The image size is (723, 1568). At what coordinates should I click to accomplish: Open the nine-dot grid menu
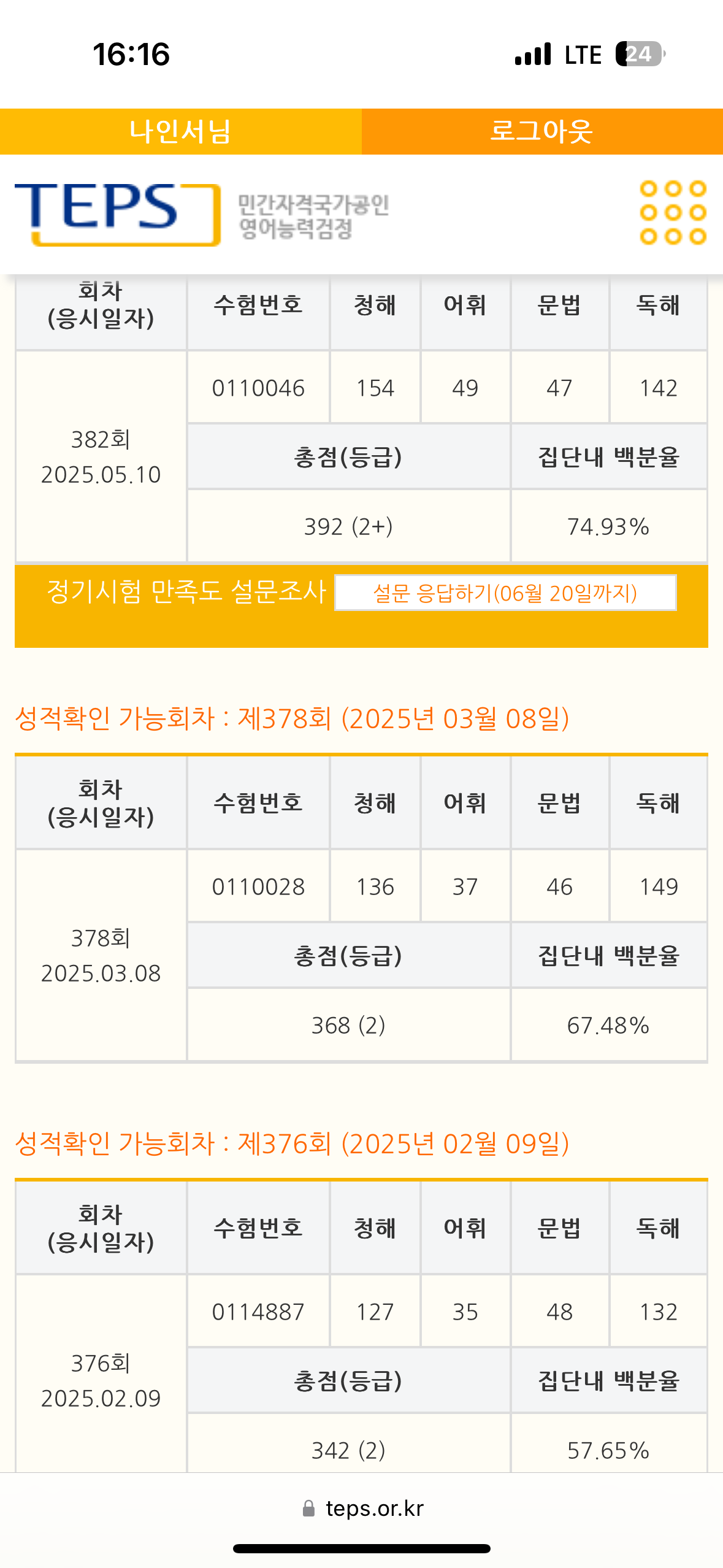pyautogui.click(x=673, y=212)
